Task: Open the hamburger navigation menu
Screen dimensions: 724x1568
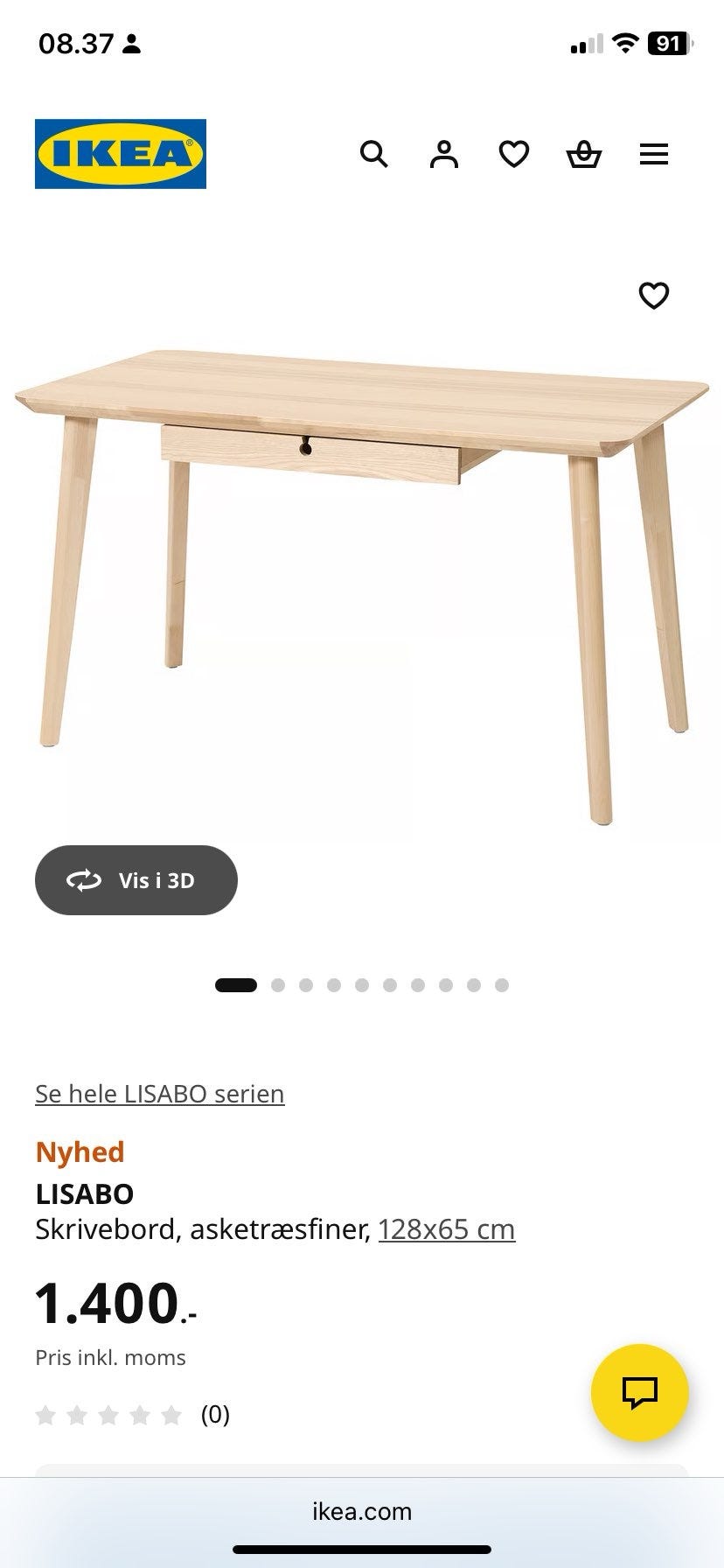Action: tap(654, 154)
